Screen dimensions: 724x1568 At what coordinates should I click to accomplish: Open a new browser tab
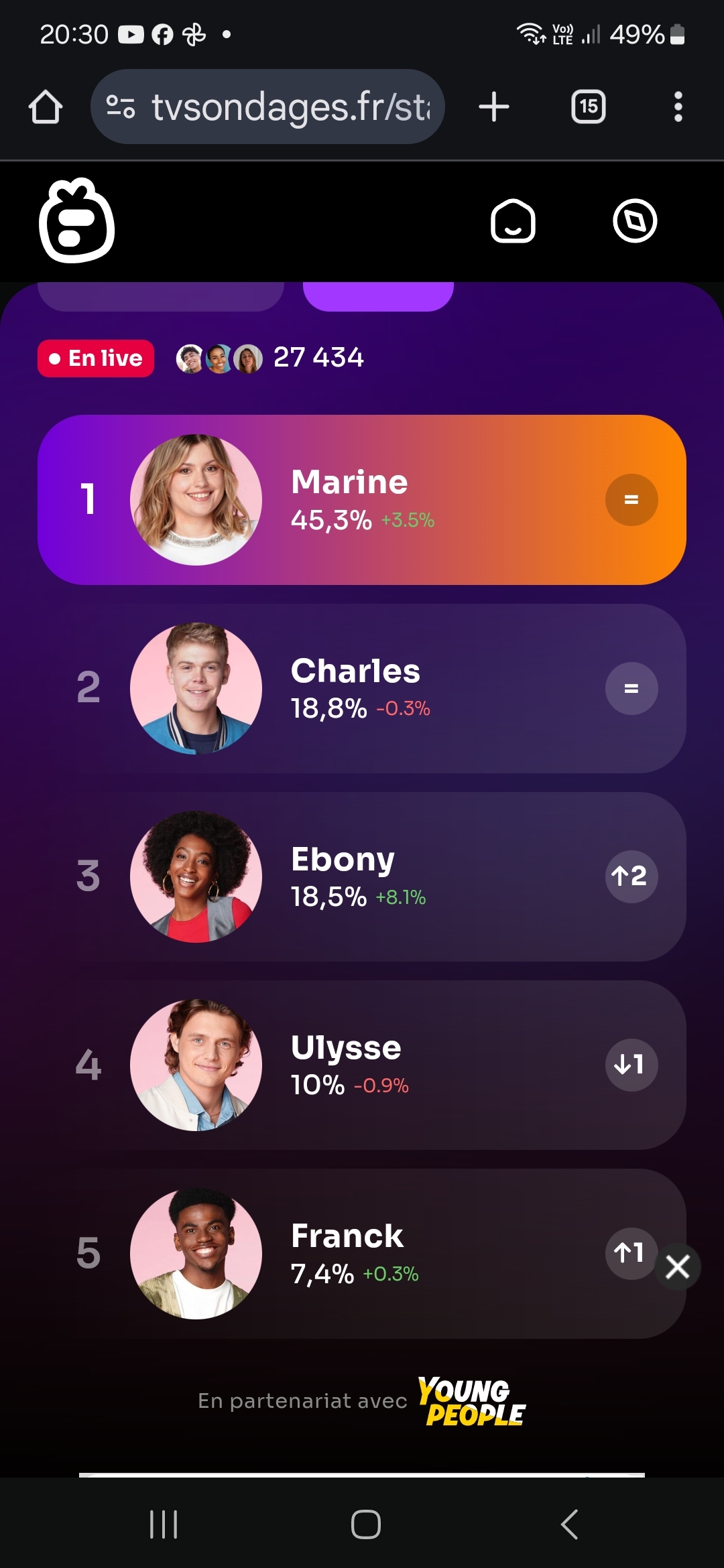click(x=494, y=107)
